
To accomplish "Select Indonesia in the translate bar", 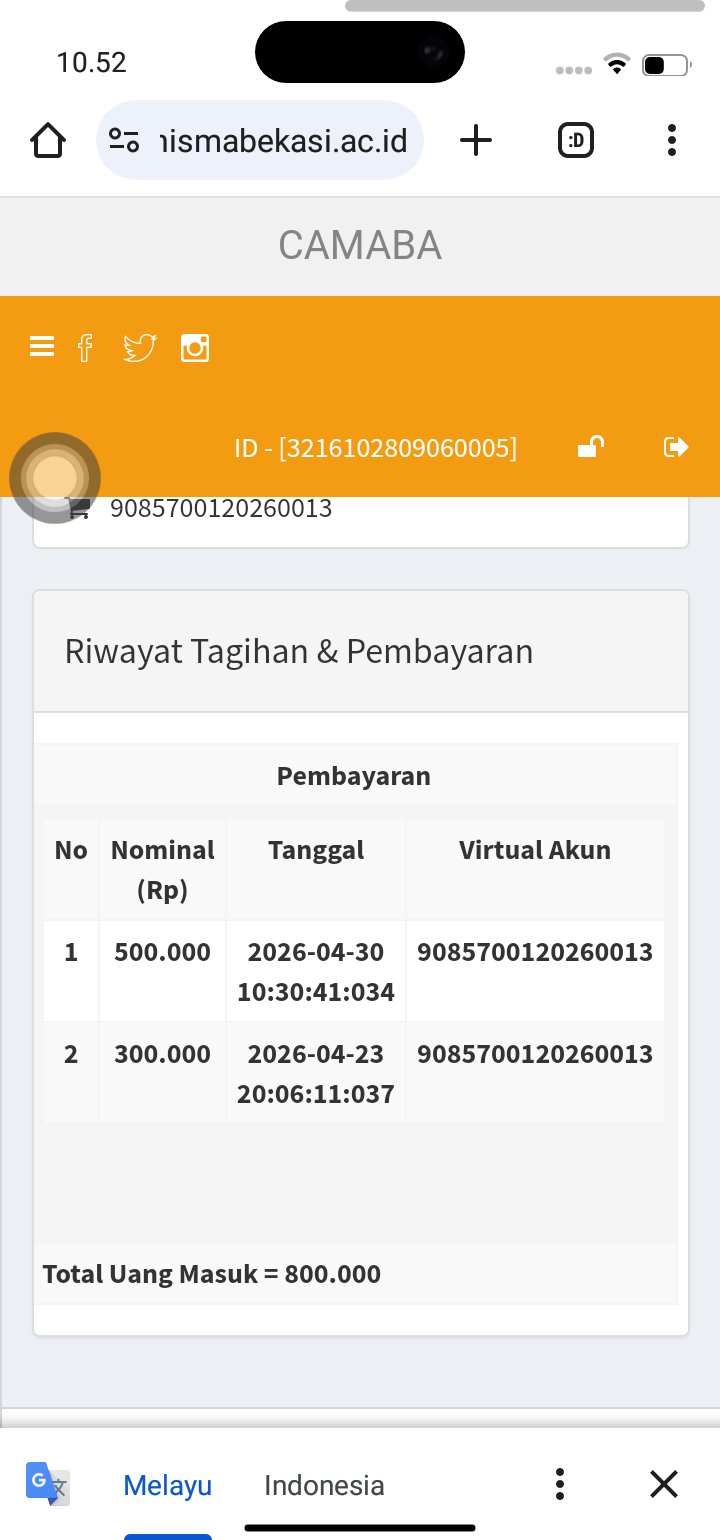I will click(324, 1485).
